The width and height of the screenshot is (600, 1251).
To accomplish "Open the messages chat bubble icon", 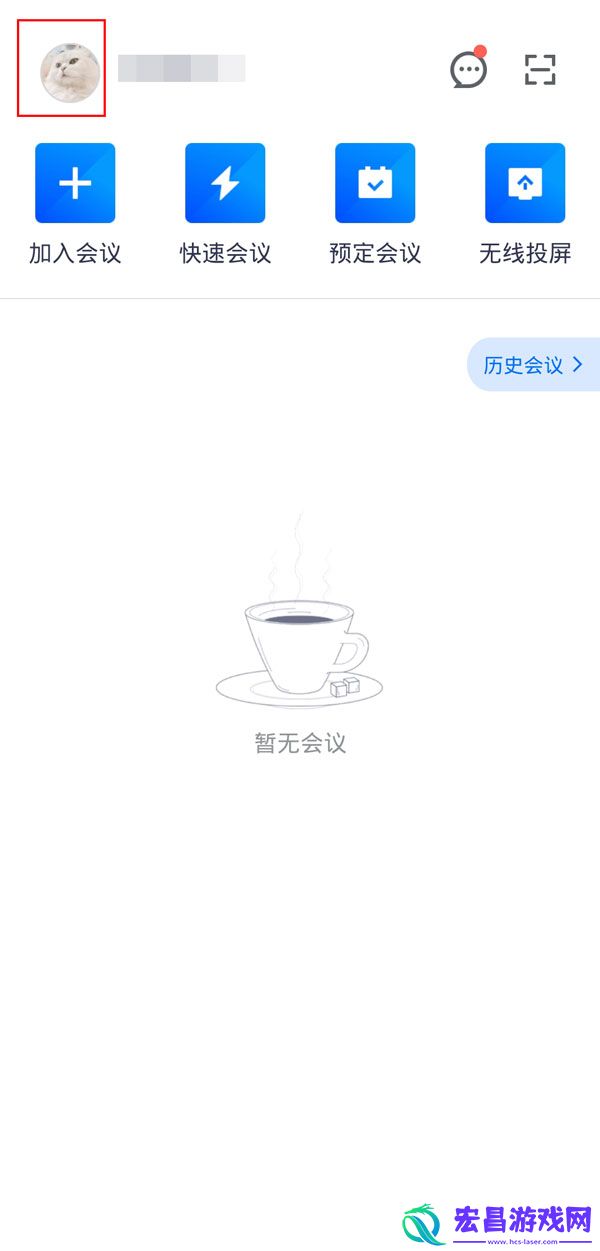I will click(x=468, y=70).
